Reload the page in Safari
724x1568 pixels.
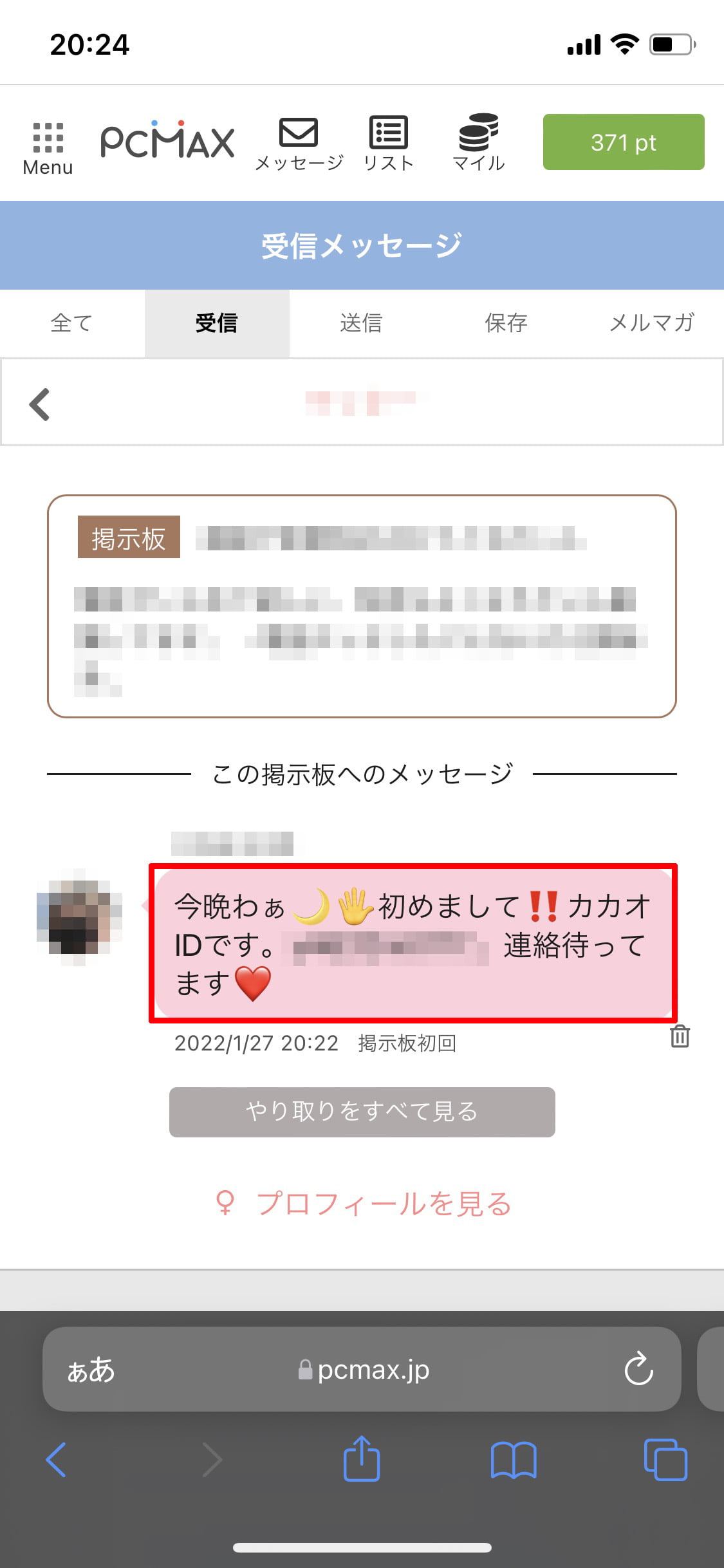[x=638, y=1369]
